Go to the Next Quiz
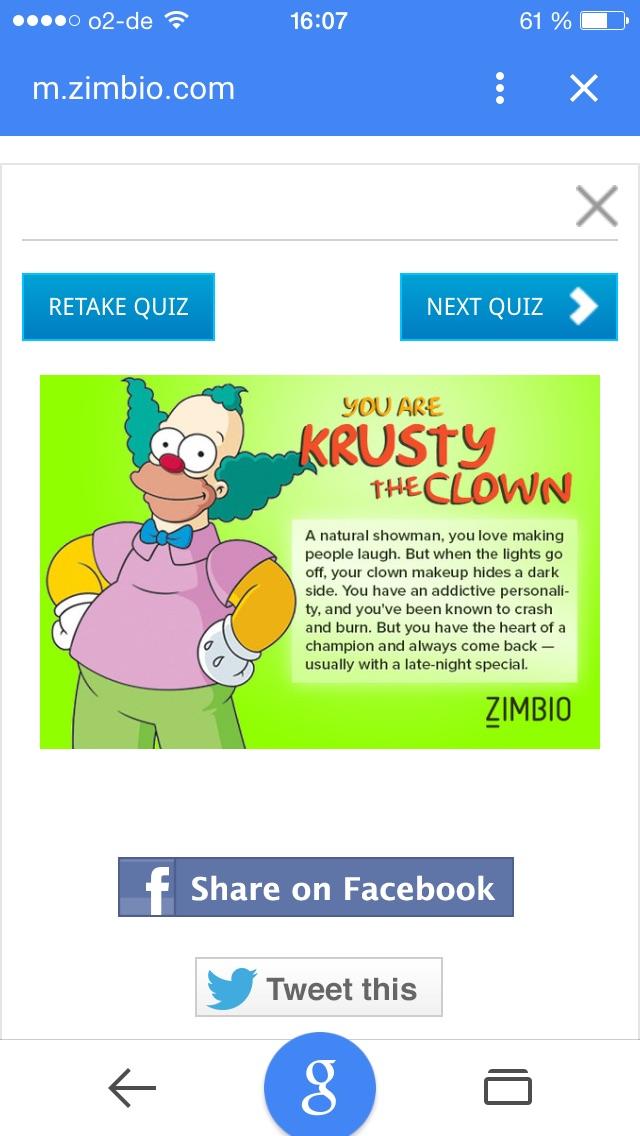 pos(509,306)
